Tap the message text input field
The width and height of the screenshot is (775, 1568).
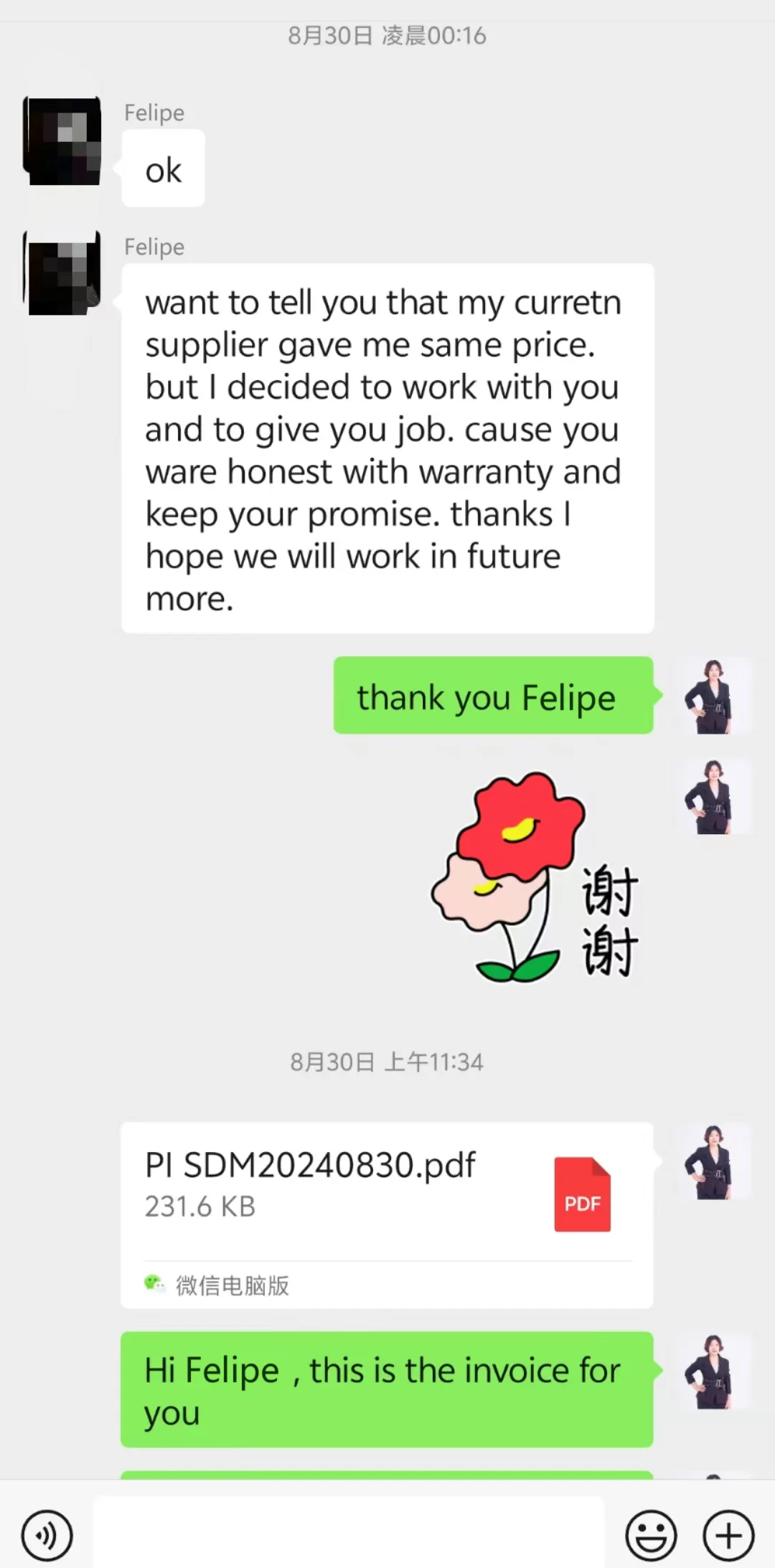click(x=349, y=1534)
